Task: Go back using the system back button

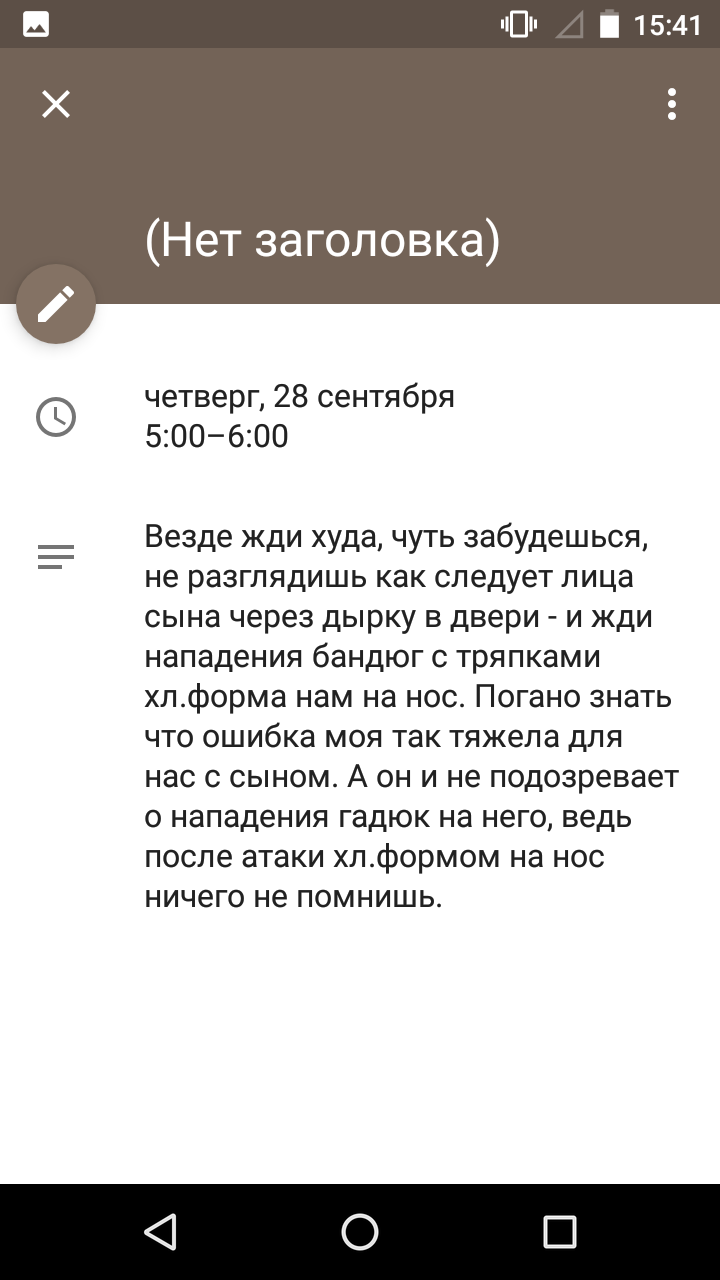Action: point(160,1232)
